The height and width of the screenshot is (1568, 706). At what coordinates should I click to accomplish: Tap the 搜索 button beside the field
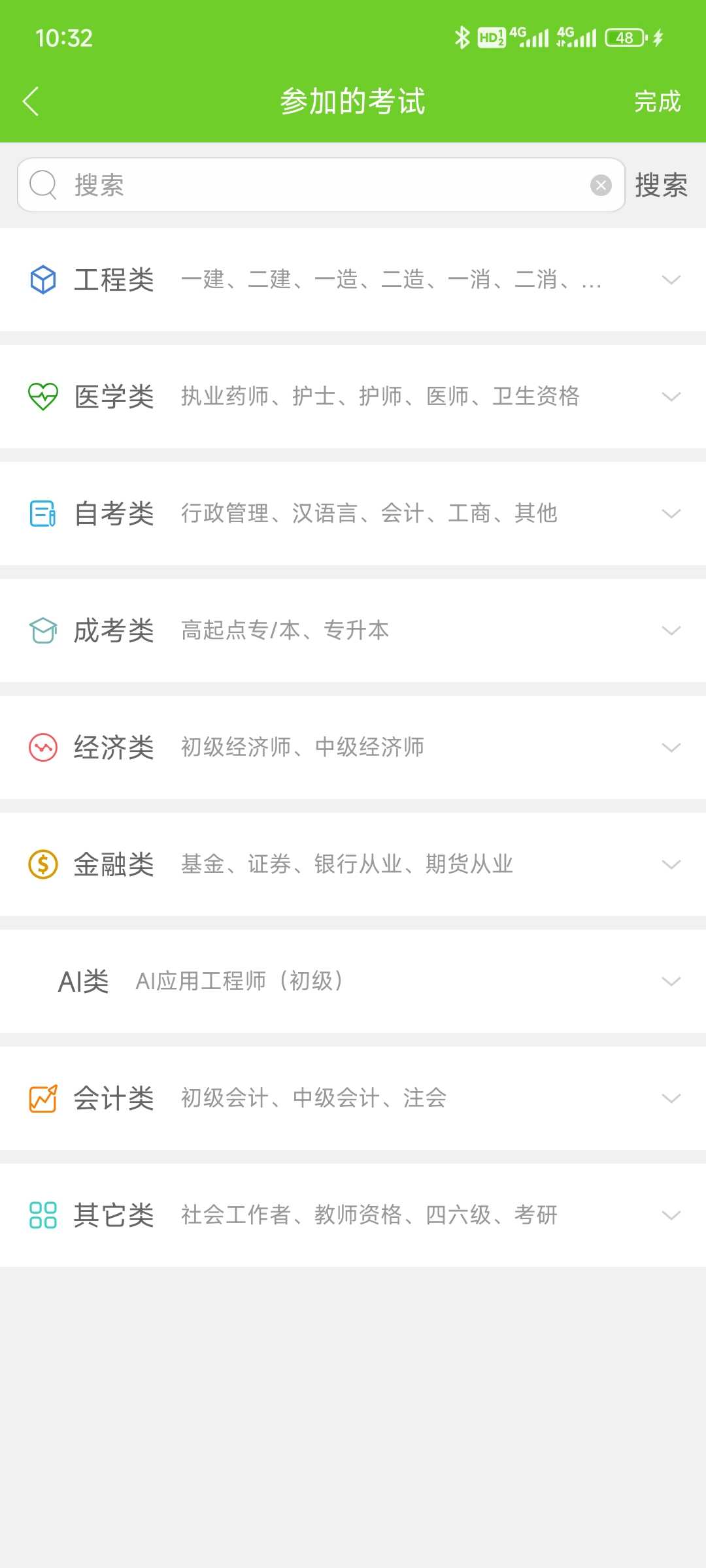pyautogui.click(x=661, y=185)
